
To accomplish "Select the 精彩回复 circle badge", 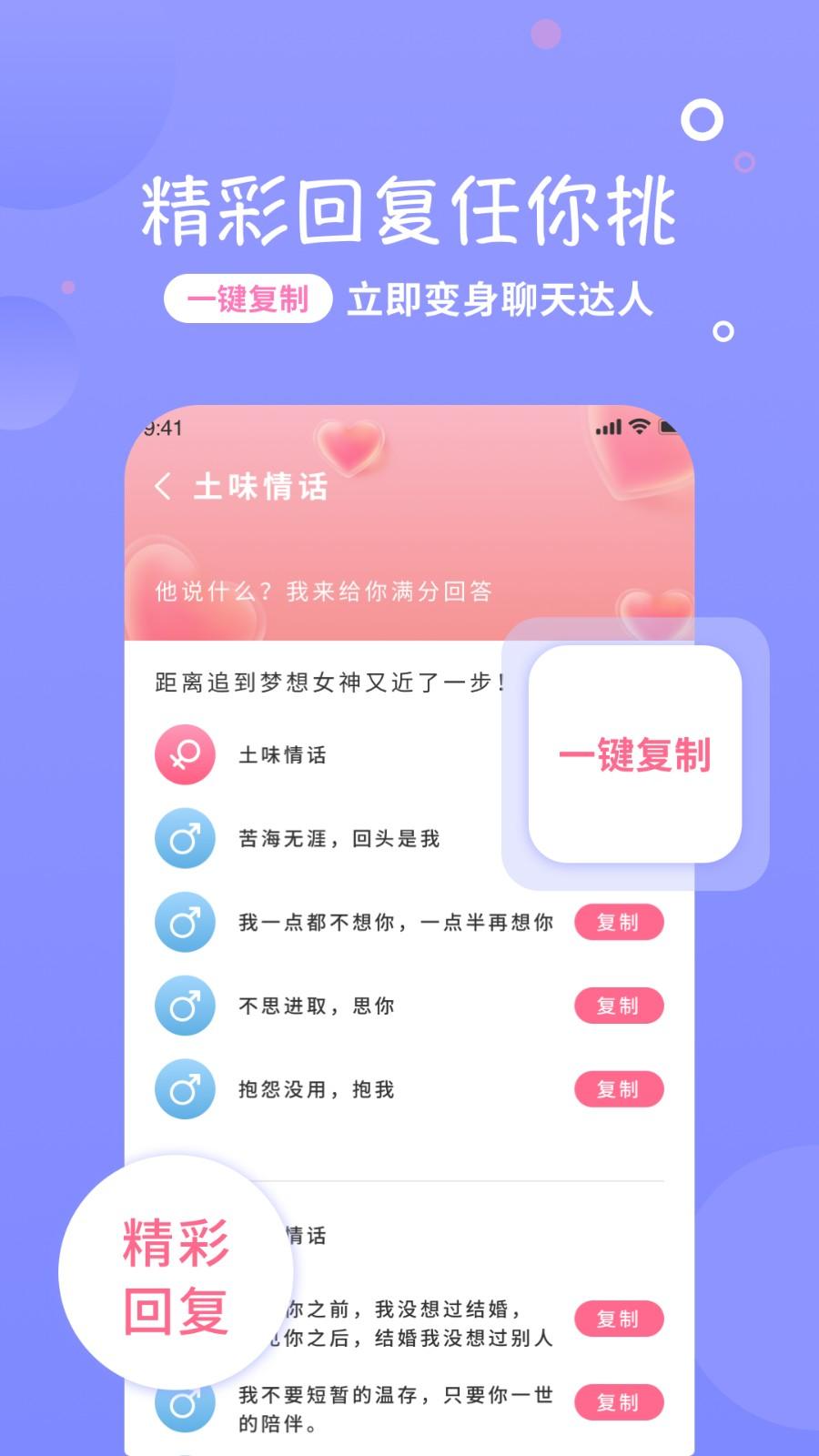I will click(178, 1279).
